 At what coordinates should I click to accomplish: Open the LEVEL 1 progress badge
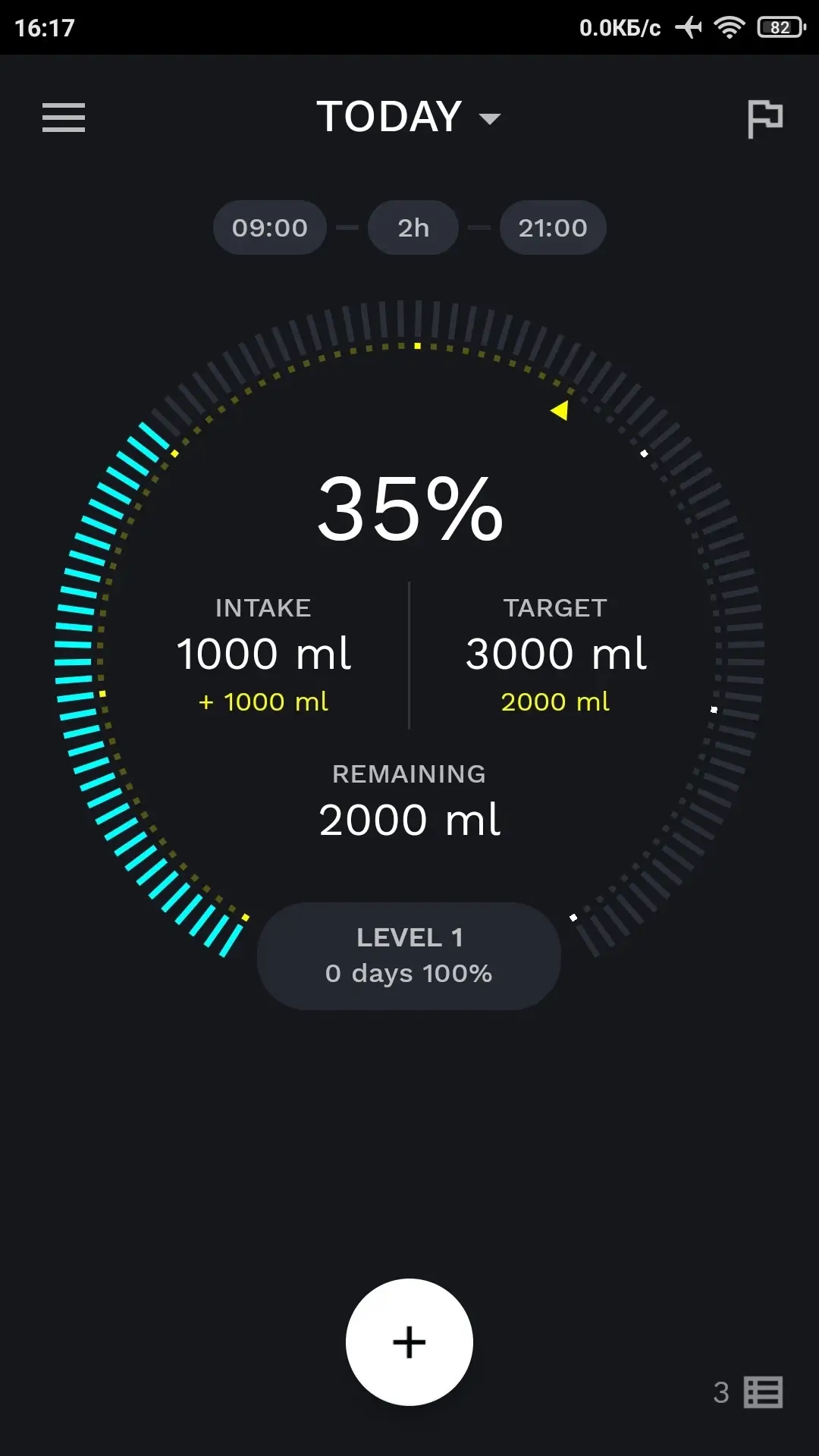click(x=409, y=955)
